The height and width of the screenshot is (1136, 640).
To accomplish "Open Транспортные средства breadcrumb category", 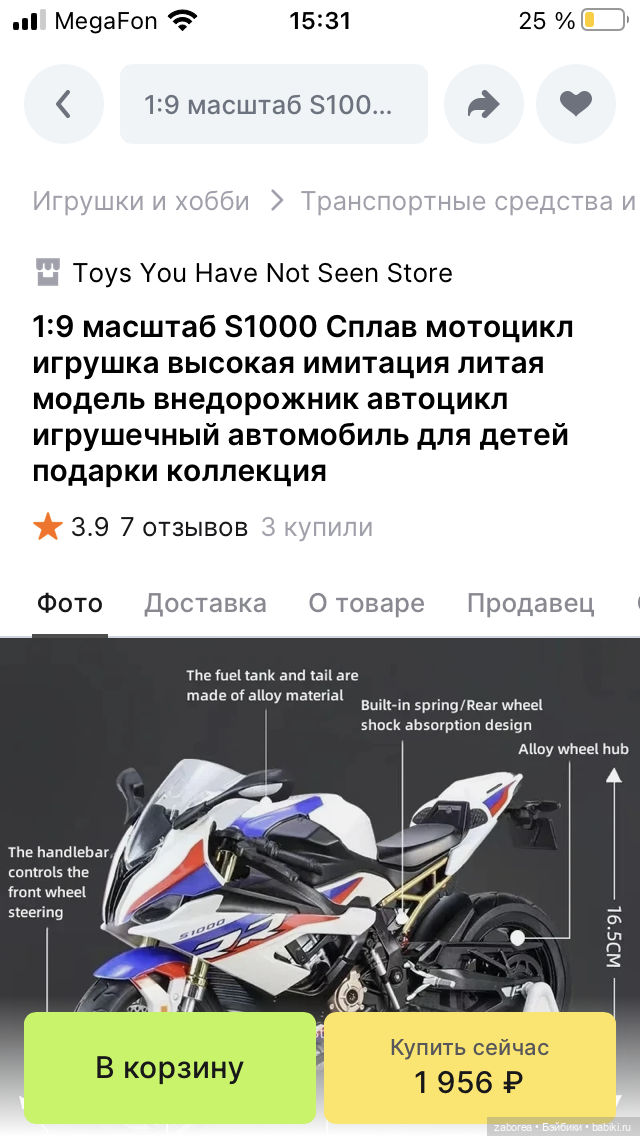I will [x=468, y=201].
